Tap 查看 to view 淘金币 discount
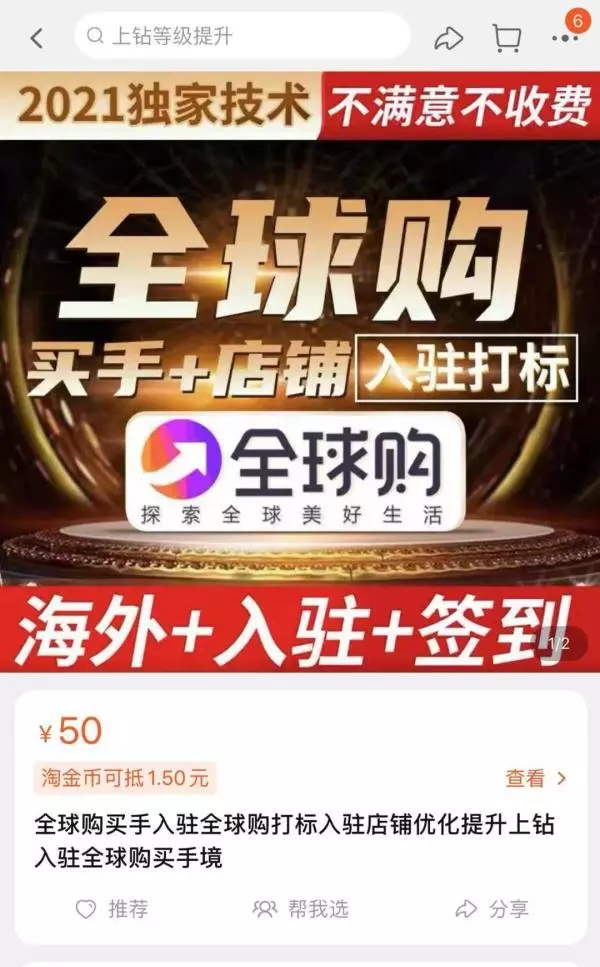Image resolution: width=600 pixels, height=967 pixels. click(x=535, y=778)
